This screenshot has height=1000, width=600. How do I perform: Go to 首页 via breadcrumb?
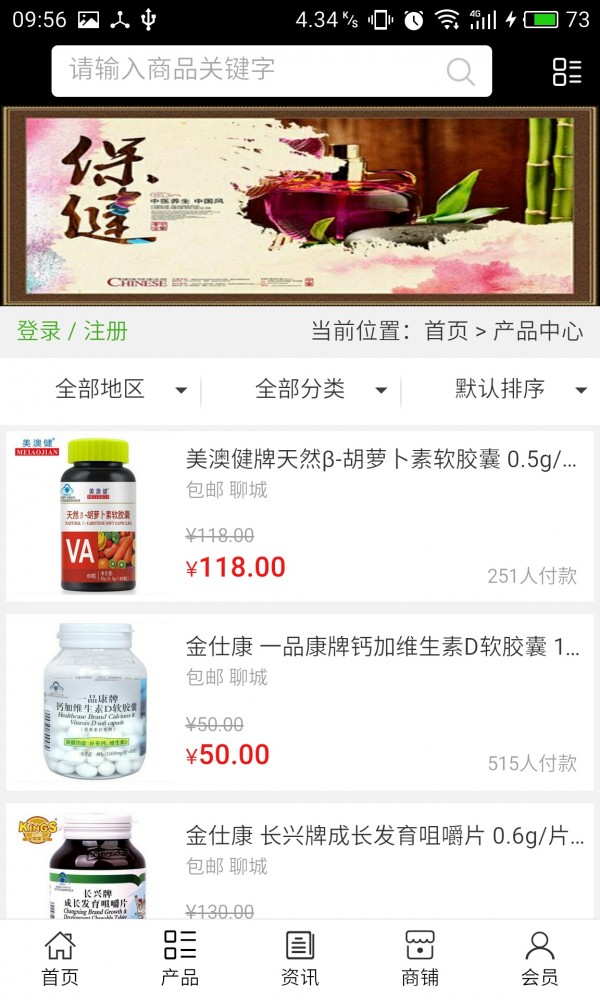(446, 331)
